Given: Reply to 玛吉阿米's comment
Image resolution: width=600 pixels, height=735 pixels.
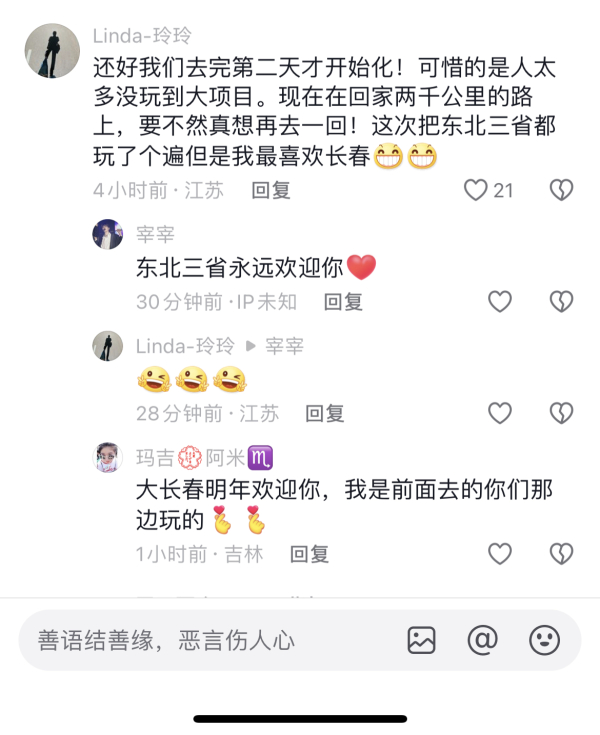Looking at the screenshot, I should 310,554.
